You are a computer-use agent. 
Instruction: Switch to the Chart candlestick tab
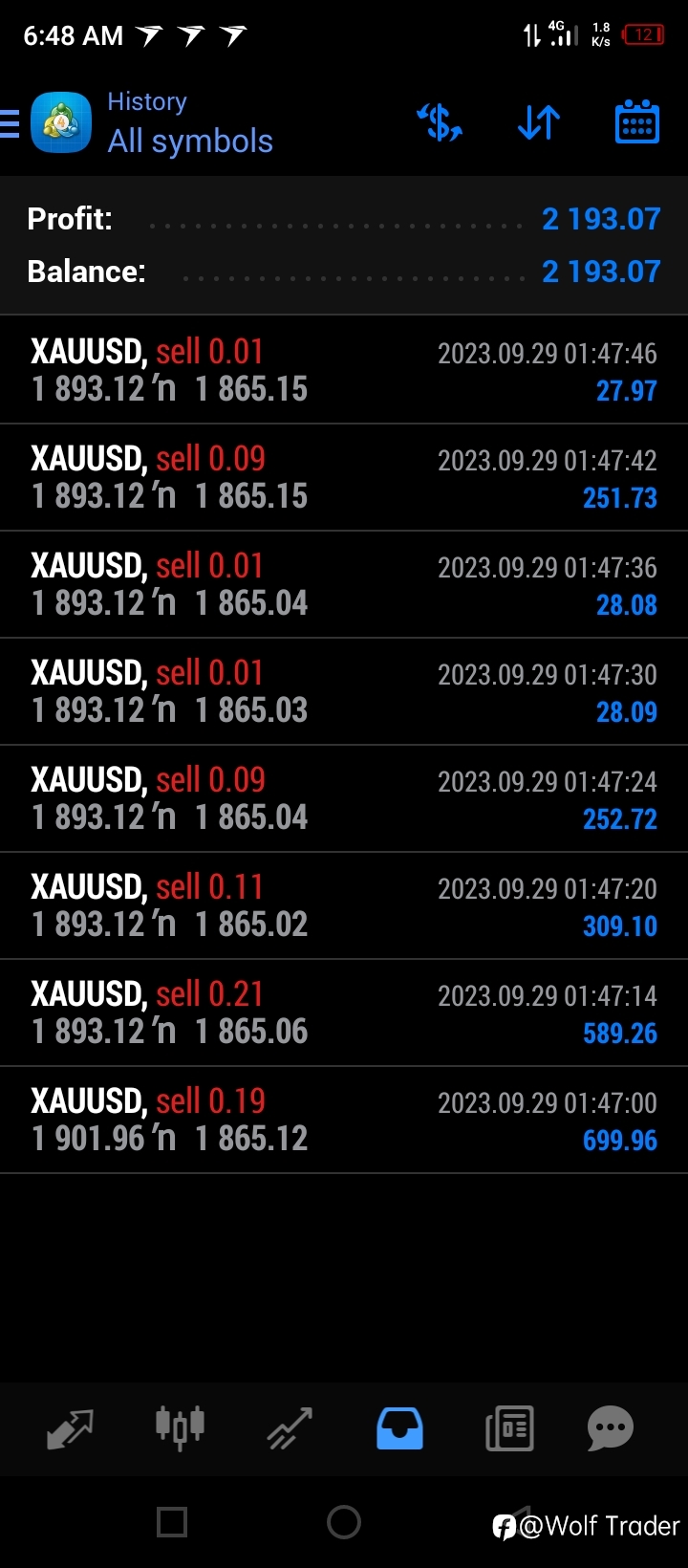click(180, 1428)
